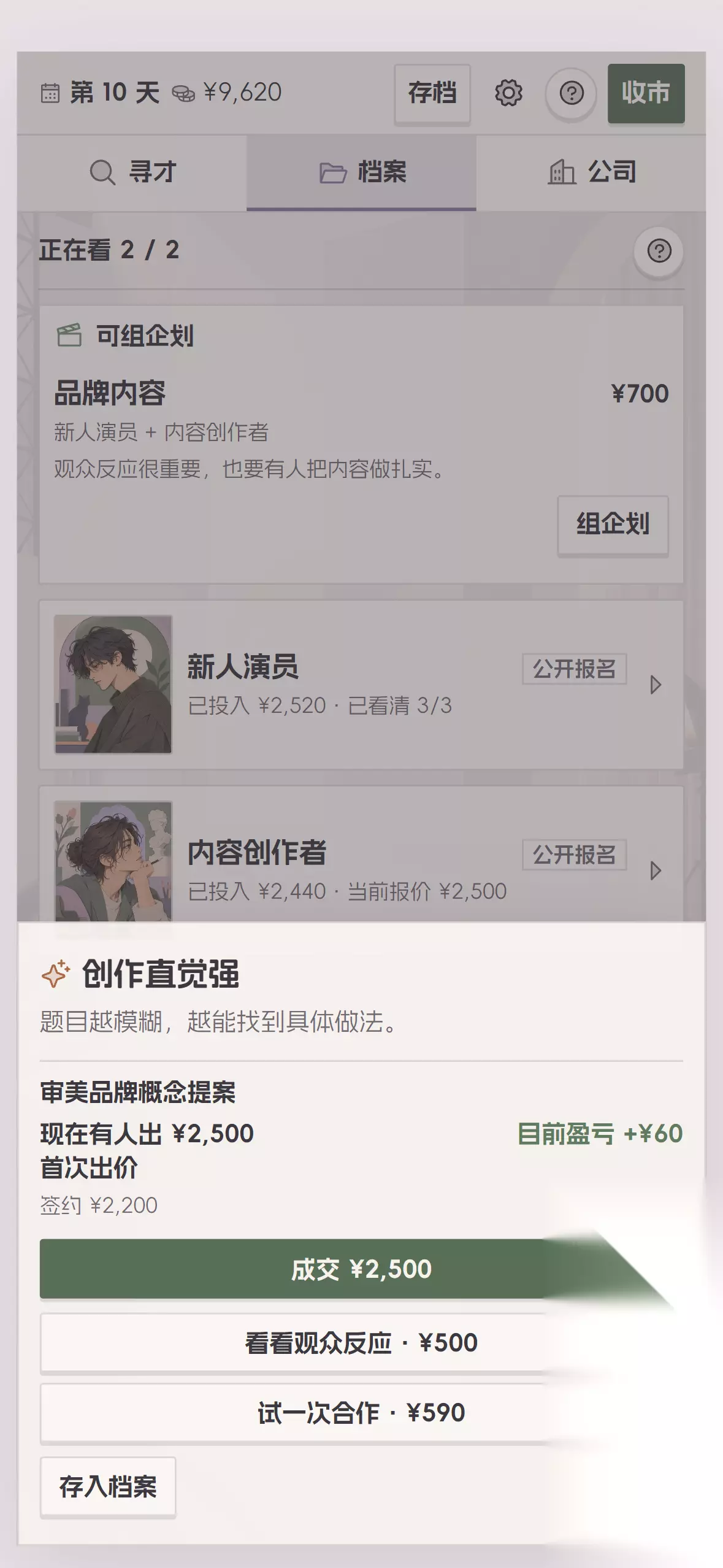The image size is (723, 1568).
Task: Open the help icon beside settings
Action: [572, 93]
